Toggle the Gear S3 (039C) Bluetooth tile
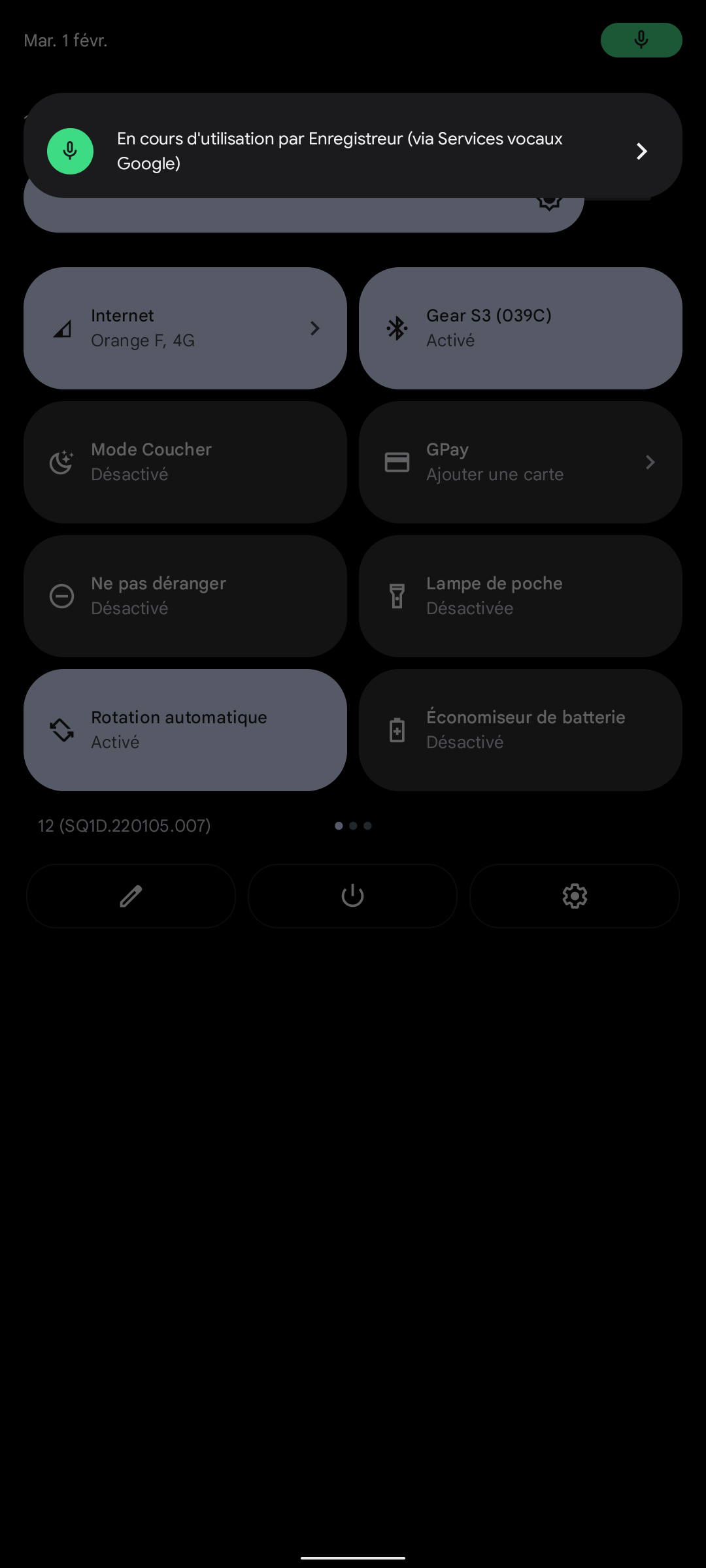The width and height of the screenshot is (706, 1568). tap(520, 328)
